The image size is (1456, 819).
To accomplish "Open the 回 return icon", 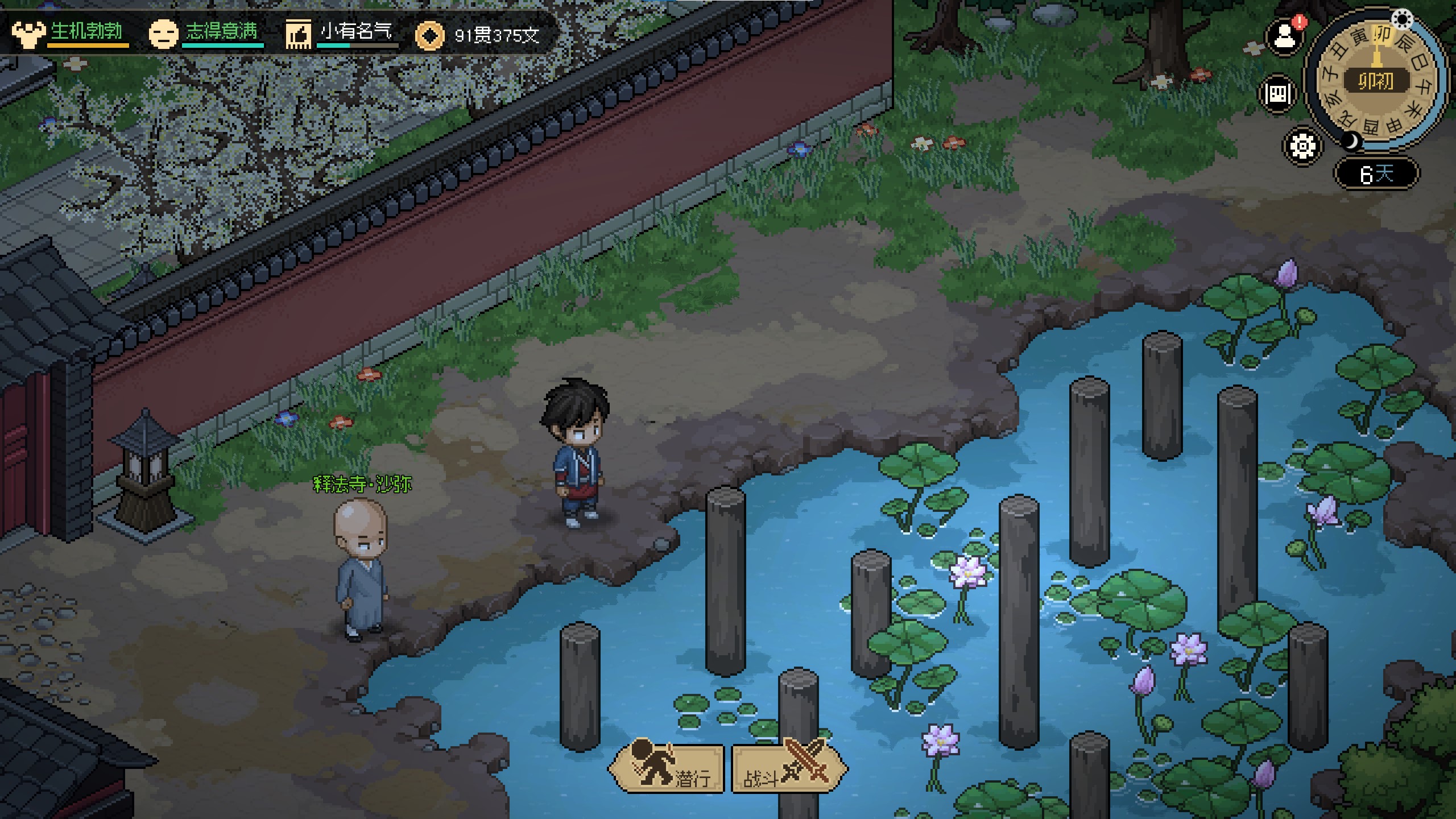I will (1278, 94).
